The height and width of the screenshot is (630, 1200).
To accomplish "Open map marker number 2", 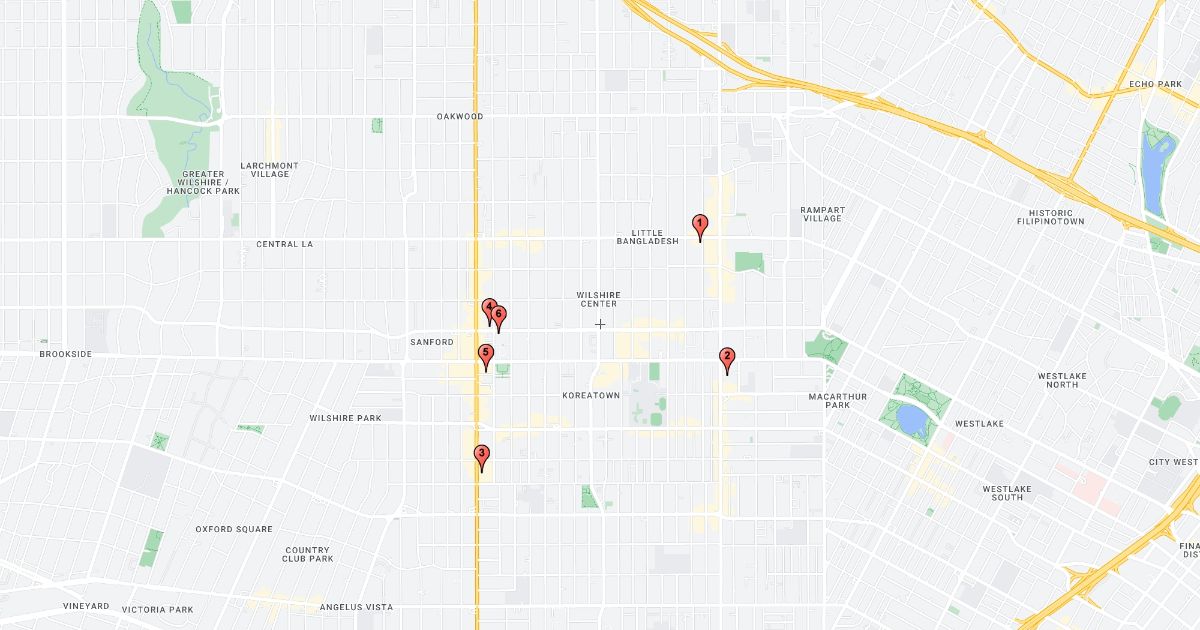I will (x=727, y=357).
